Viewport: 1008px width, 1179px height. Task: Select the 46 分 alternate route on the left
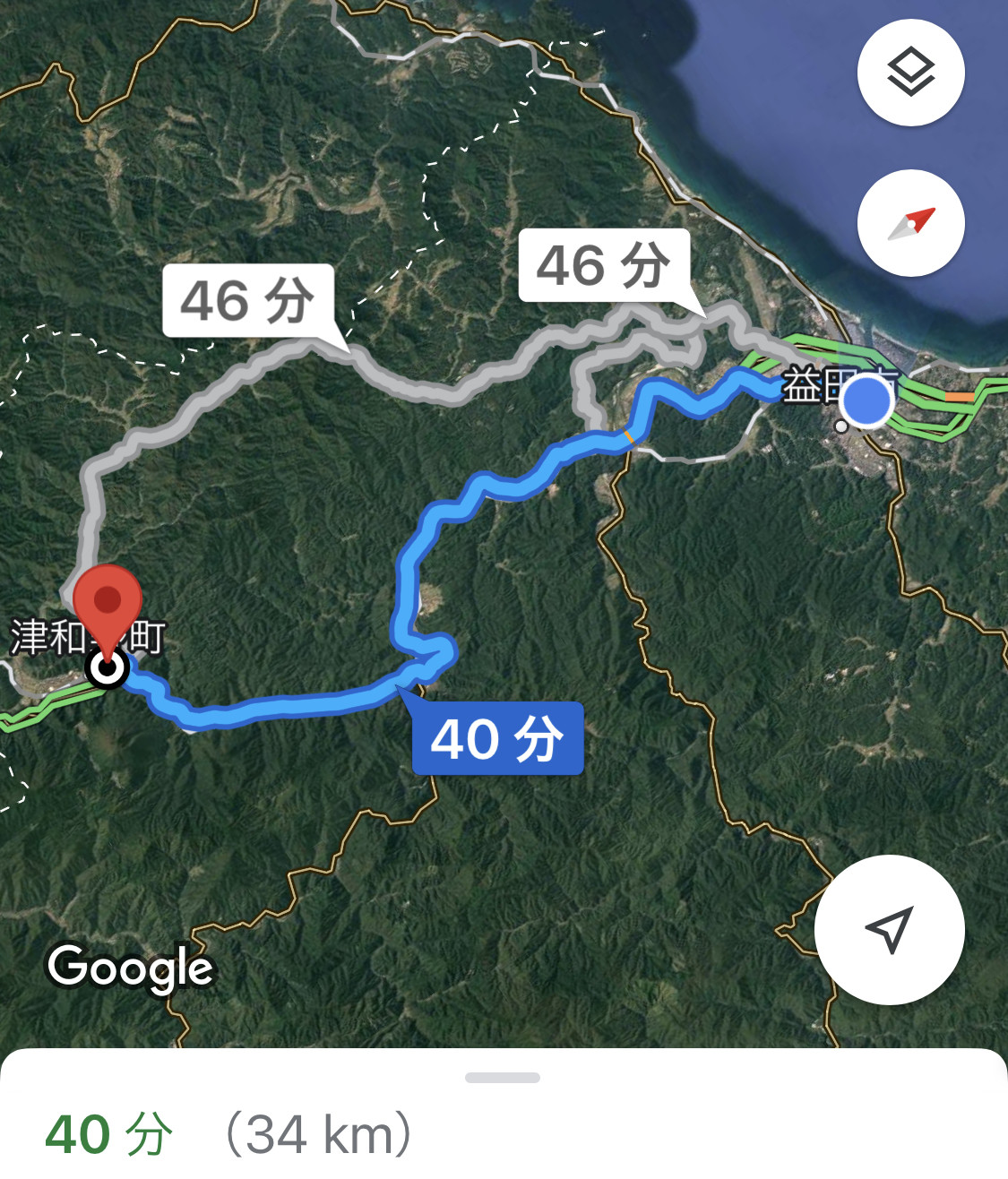tap(248, 301)
